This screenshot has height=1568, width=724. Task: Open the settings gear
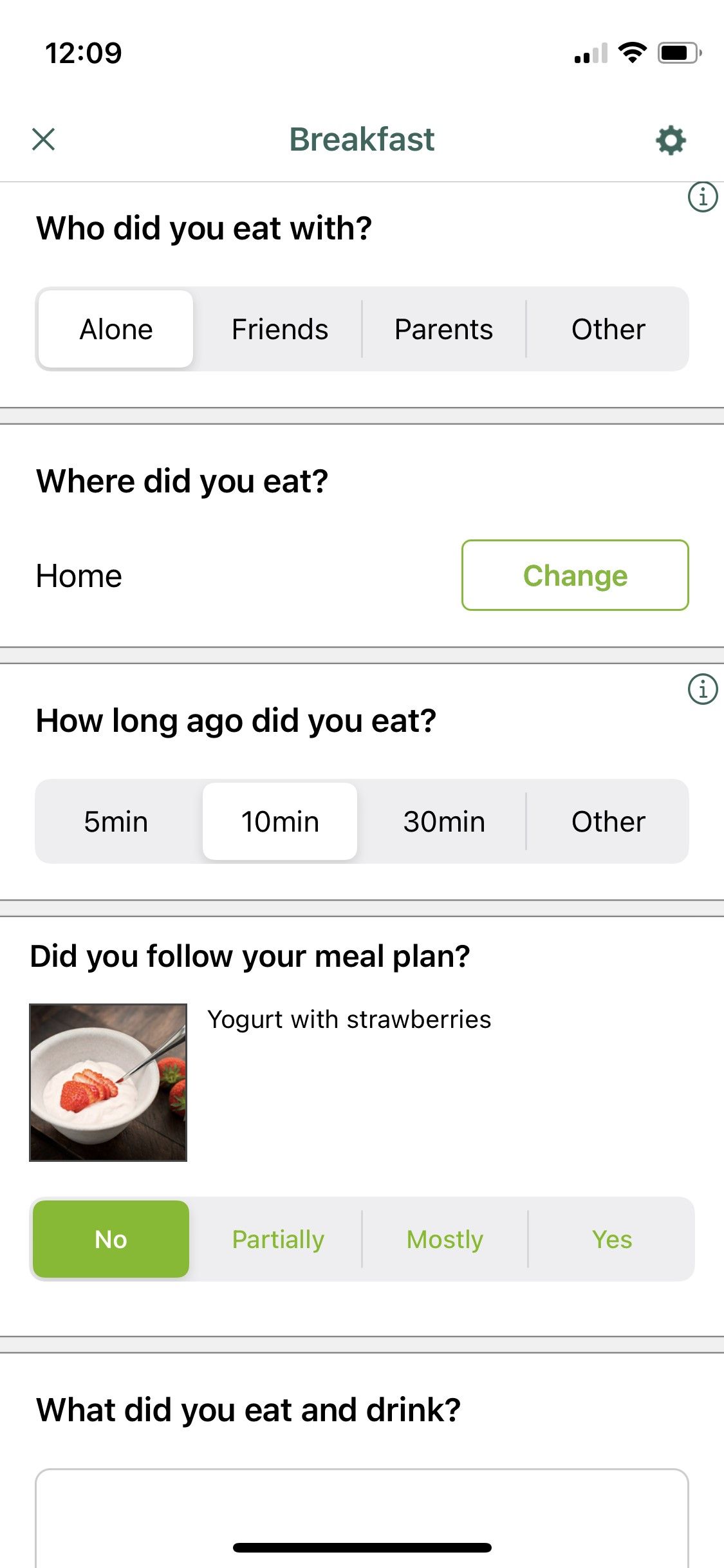pos(671,140)
